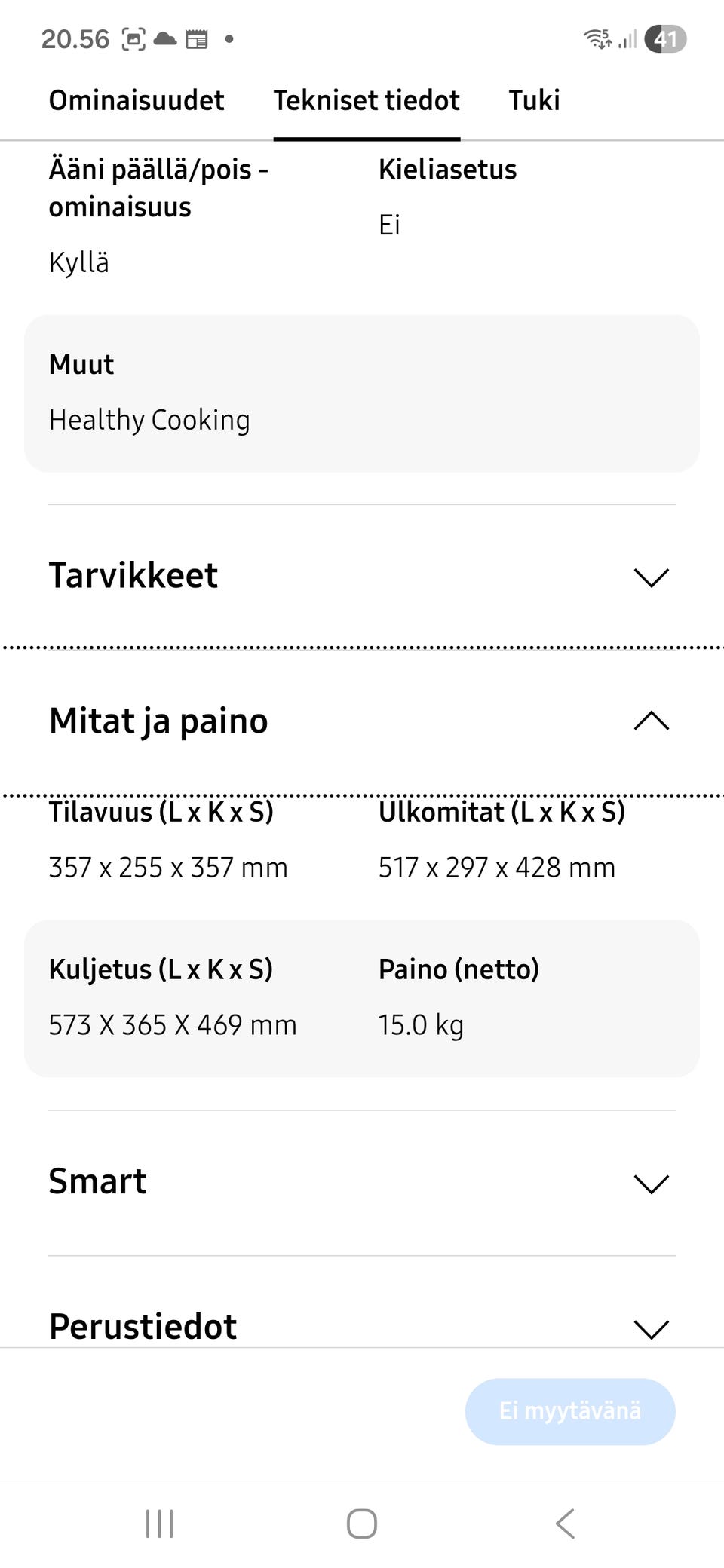Tap the Wi-Fi 5G status icon
Viewport: 724px width, 1568px height.
597,38
